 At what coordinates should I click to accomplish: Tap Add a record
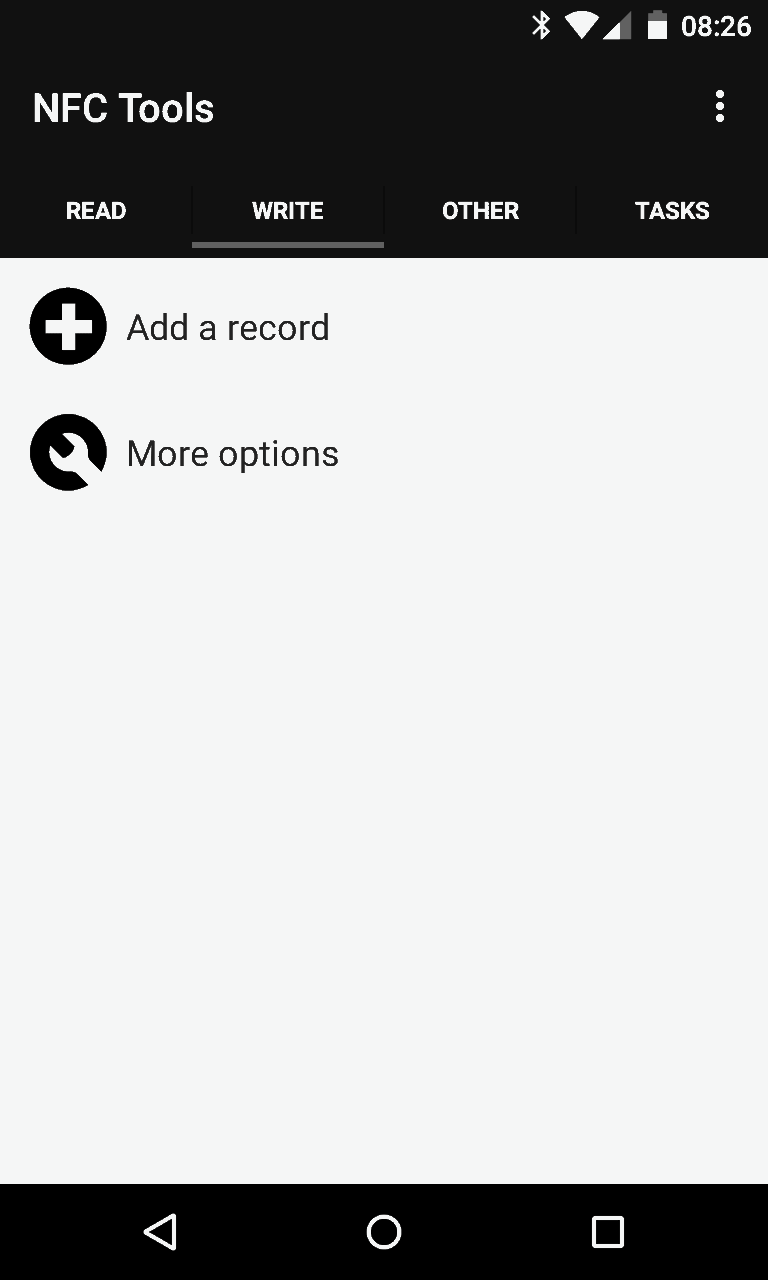click(228, 326)
